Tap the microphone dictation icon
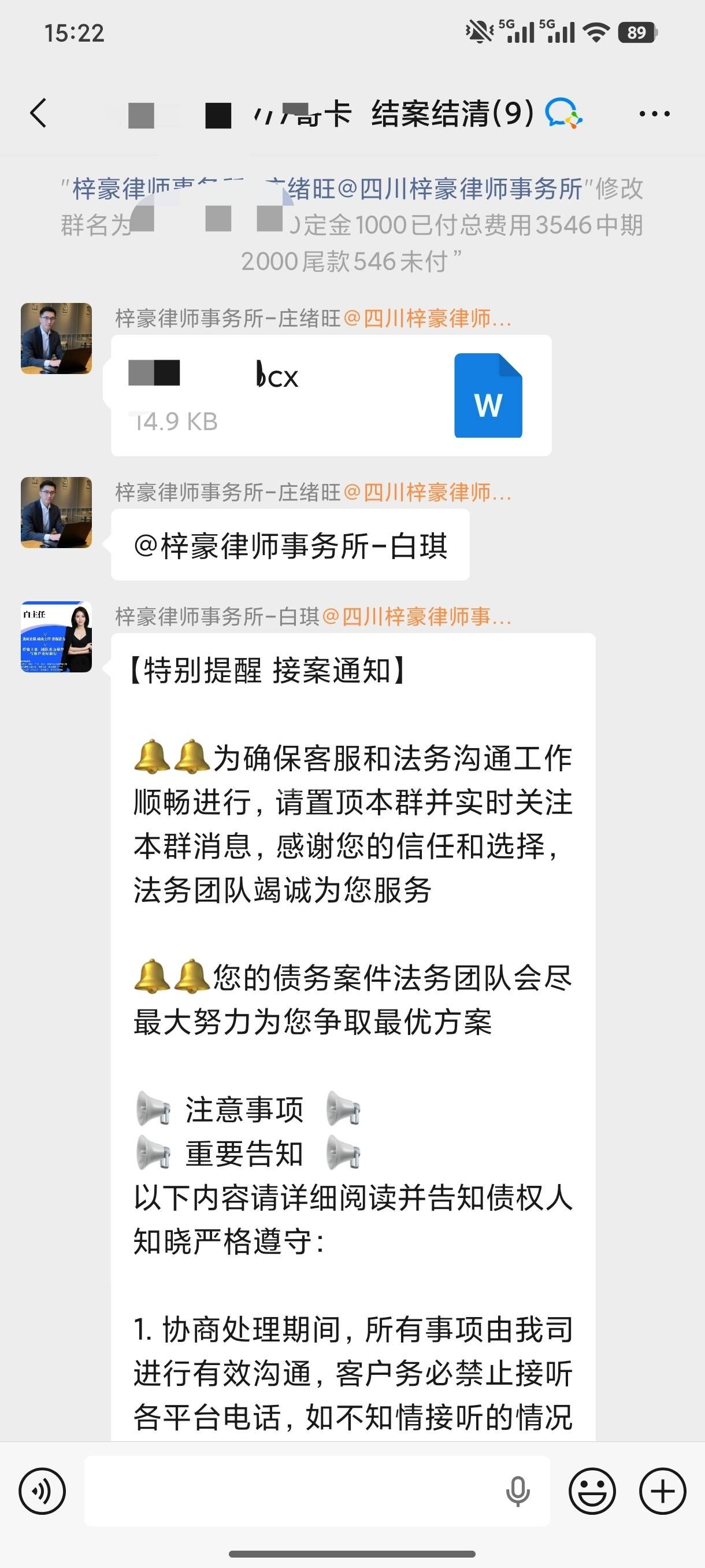The height and width of the screenshot is (1568, 705). [x=517, y=1491]
